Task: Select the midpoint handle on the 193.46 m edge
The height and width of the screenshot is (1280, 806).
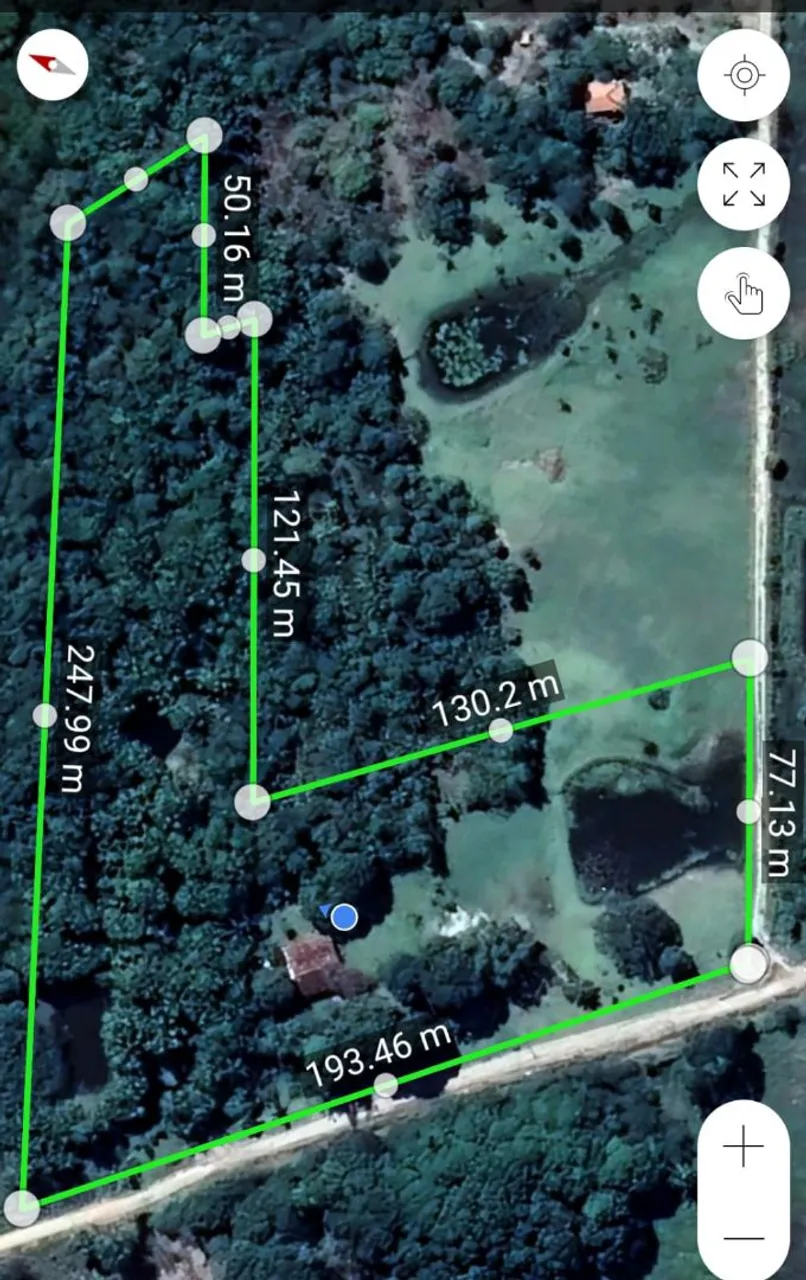Action: pyautogui.click(x=385, y=1085)
